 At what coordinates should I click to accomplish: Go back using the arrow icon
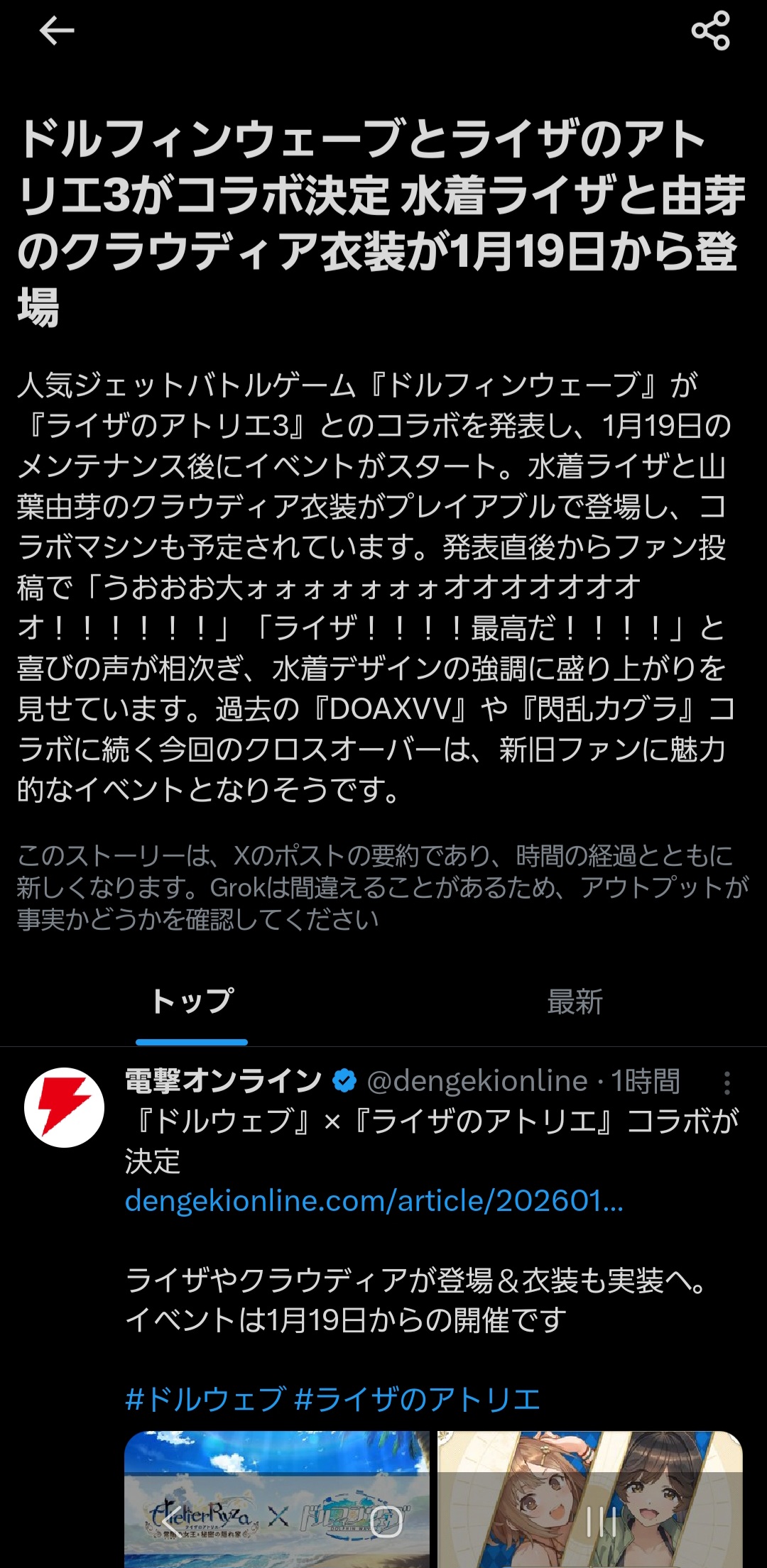point(57,31)
